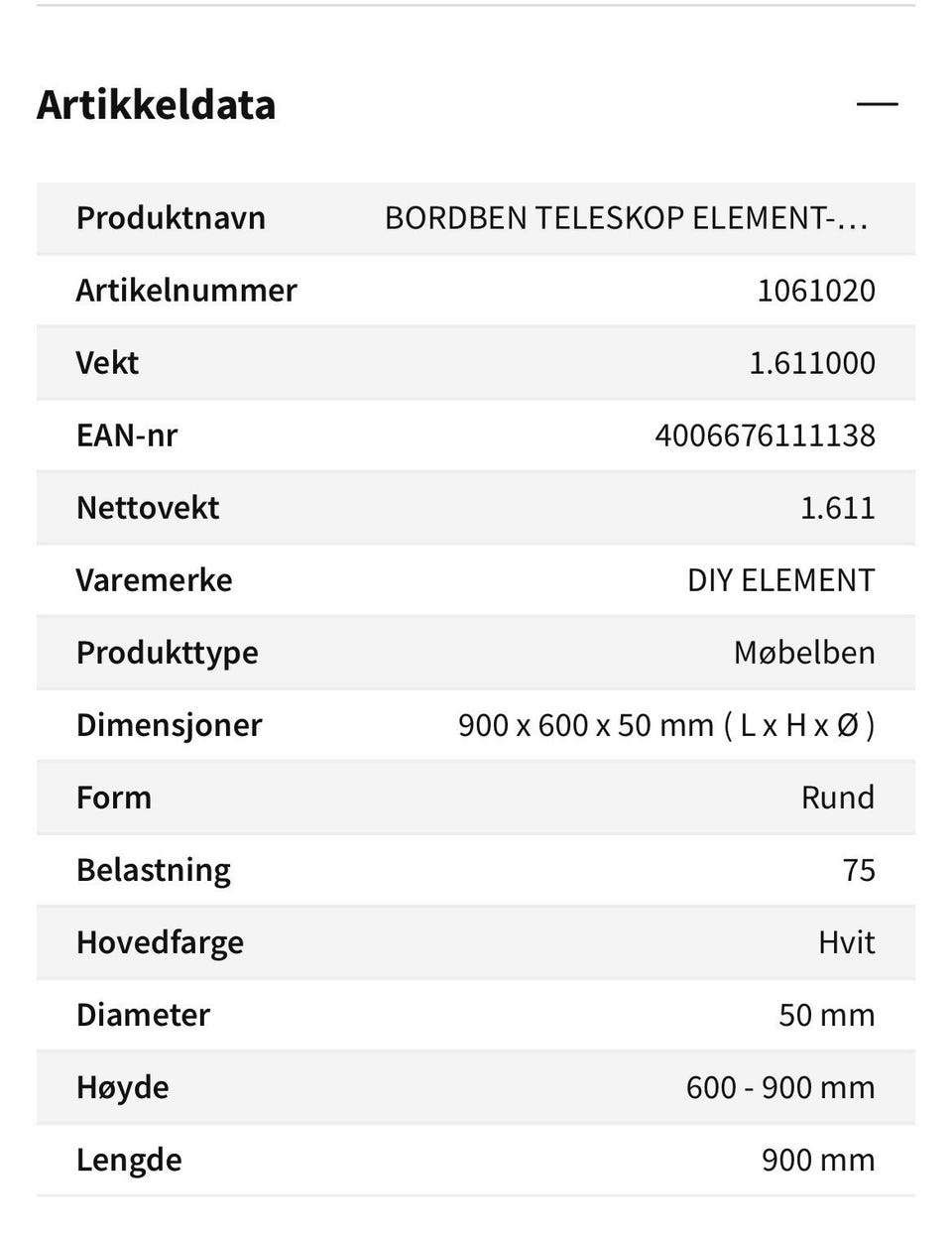Select the Form value Rund
Image resolution: width=952 pixels, height=1235 pixels.
[x=839, y=797]
